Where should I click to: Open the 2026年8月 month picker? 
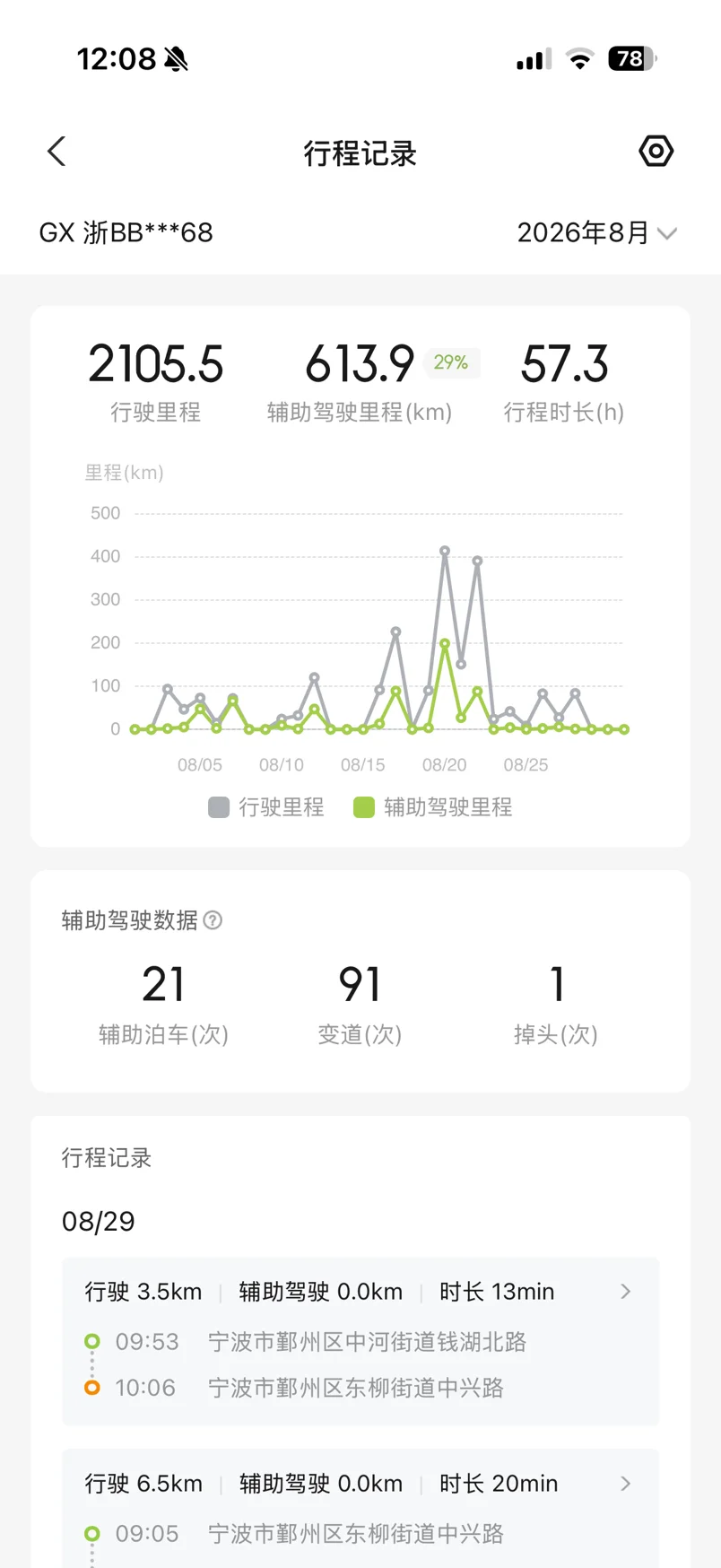[x=596, y=233]
